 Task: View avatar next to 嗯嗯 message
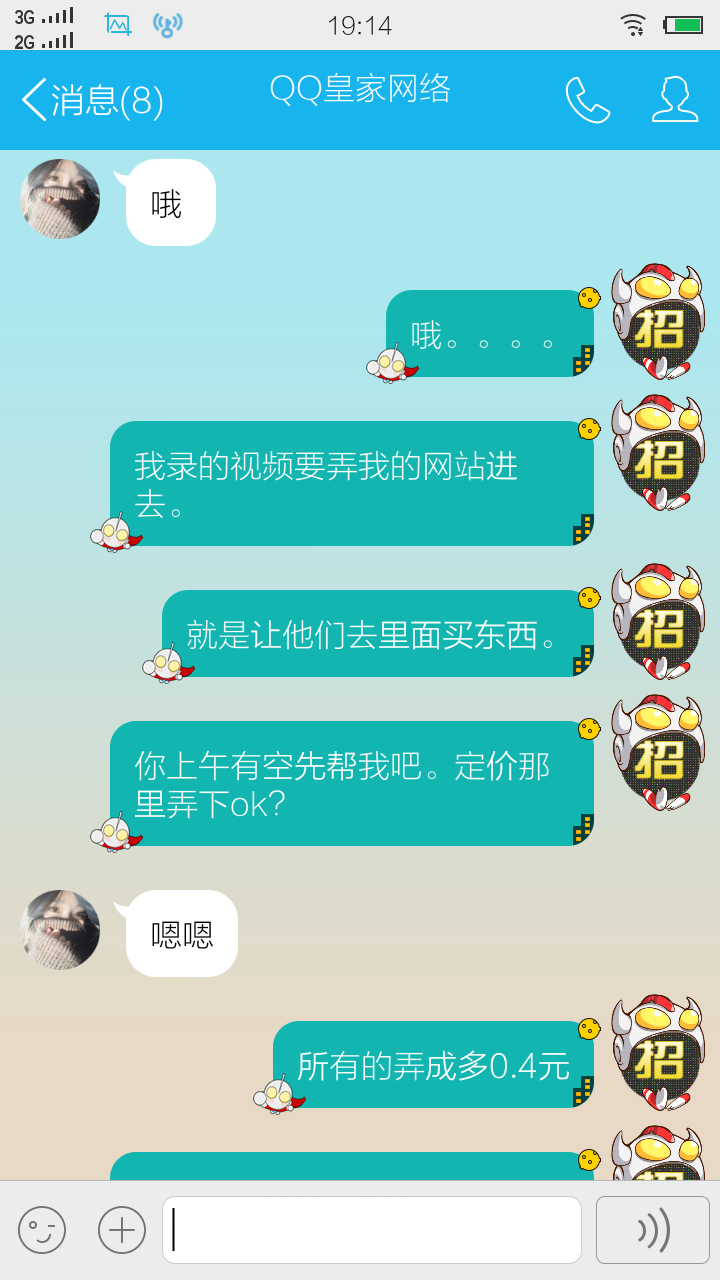pos(60,930)
